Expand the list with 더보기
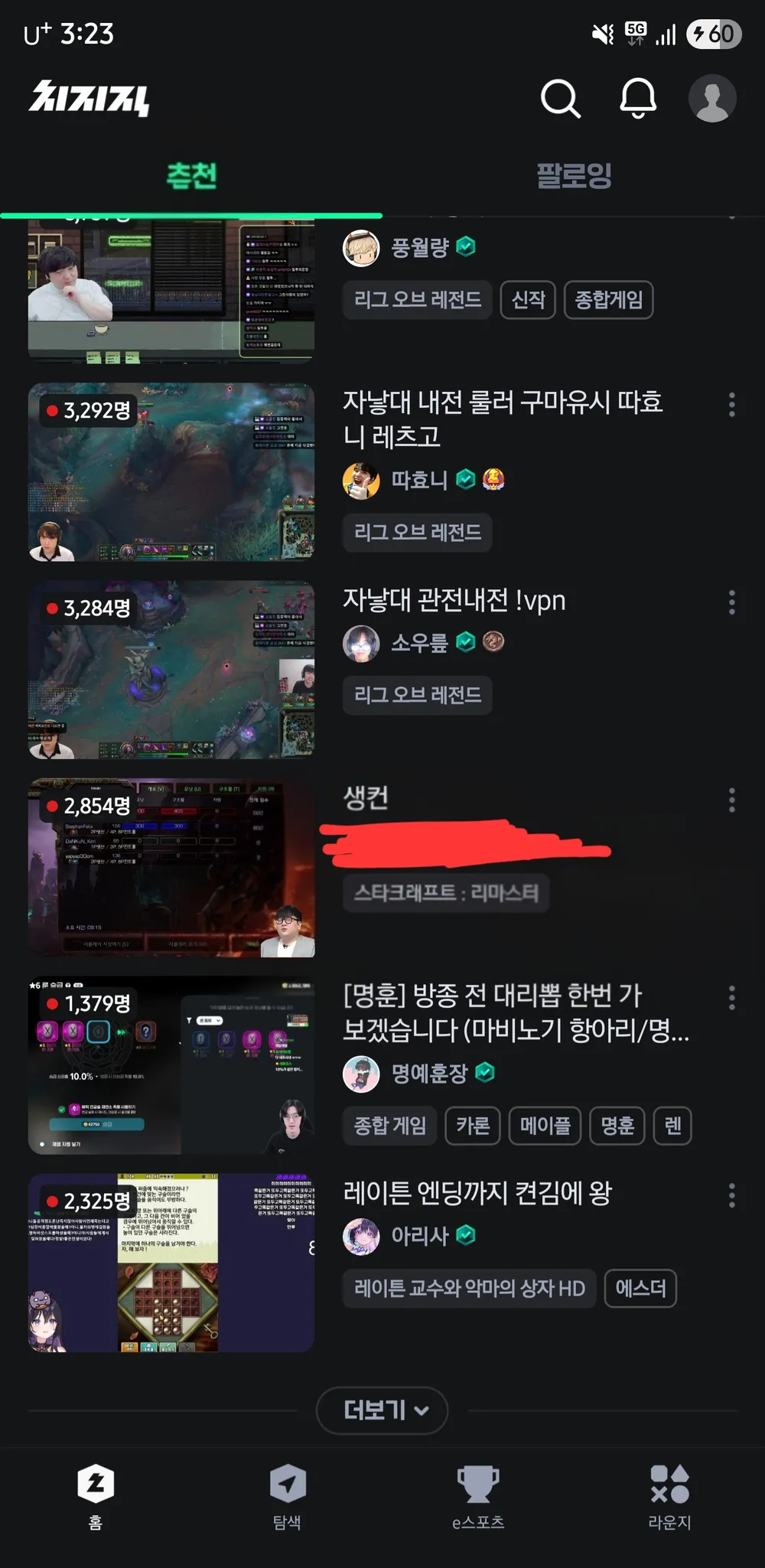The height and width of the screenshot is (1568, 765). [x=382, y=1410]
